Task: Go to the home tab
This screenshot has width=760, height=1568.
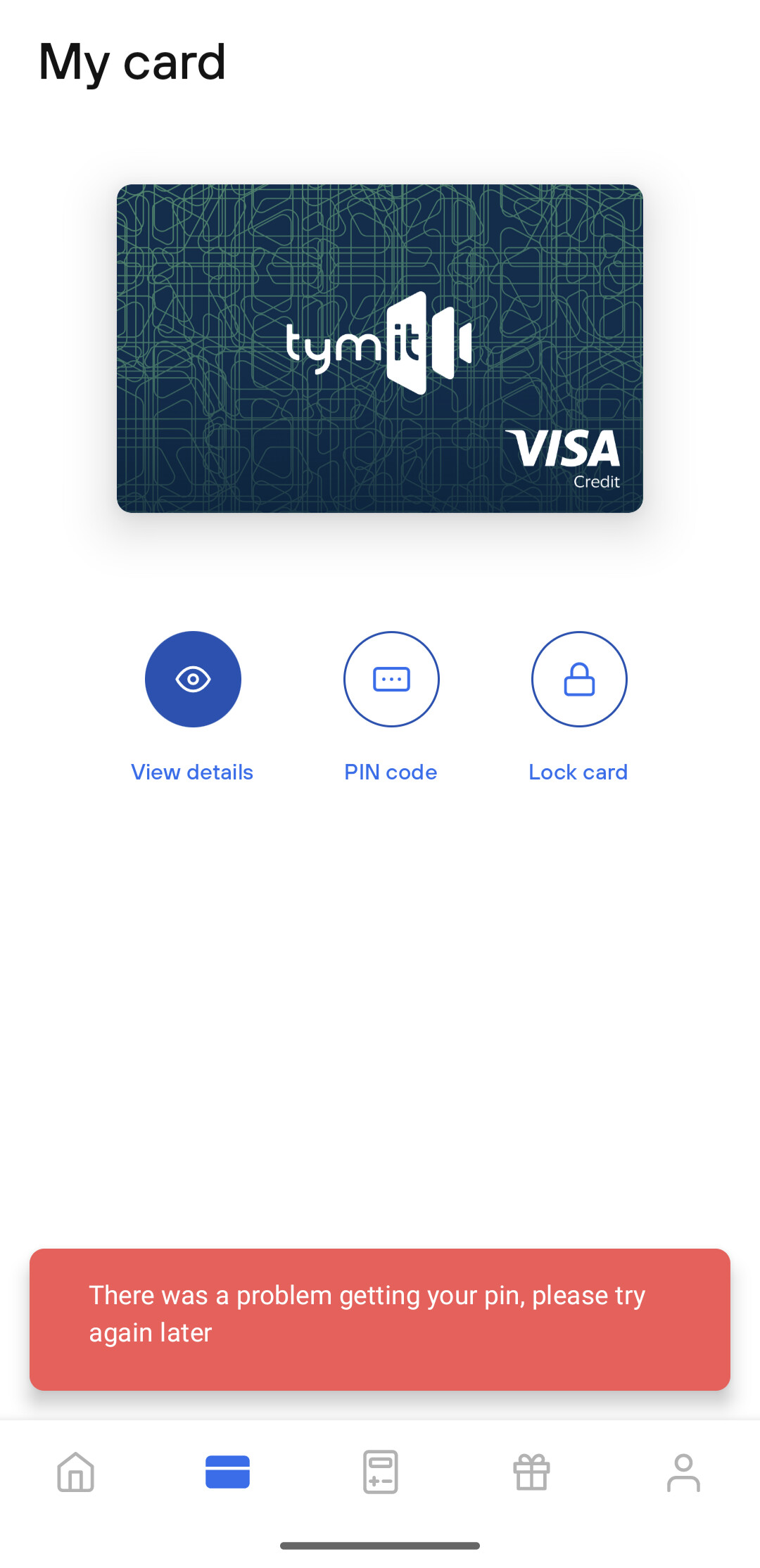Action: pyautogui.click(x=76, y=1472)
